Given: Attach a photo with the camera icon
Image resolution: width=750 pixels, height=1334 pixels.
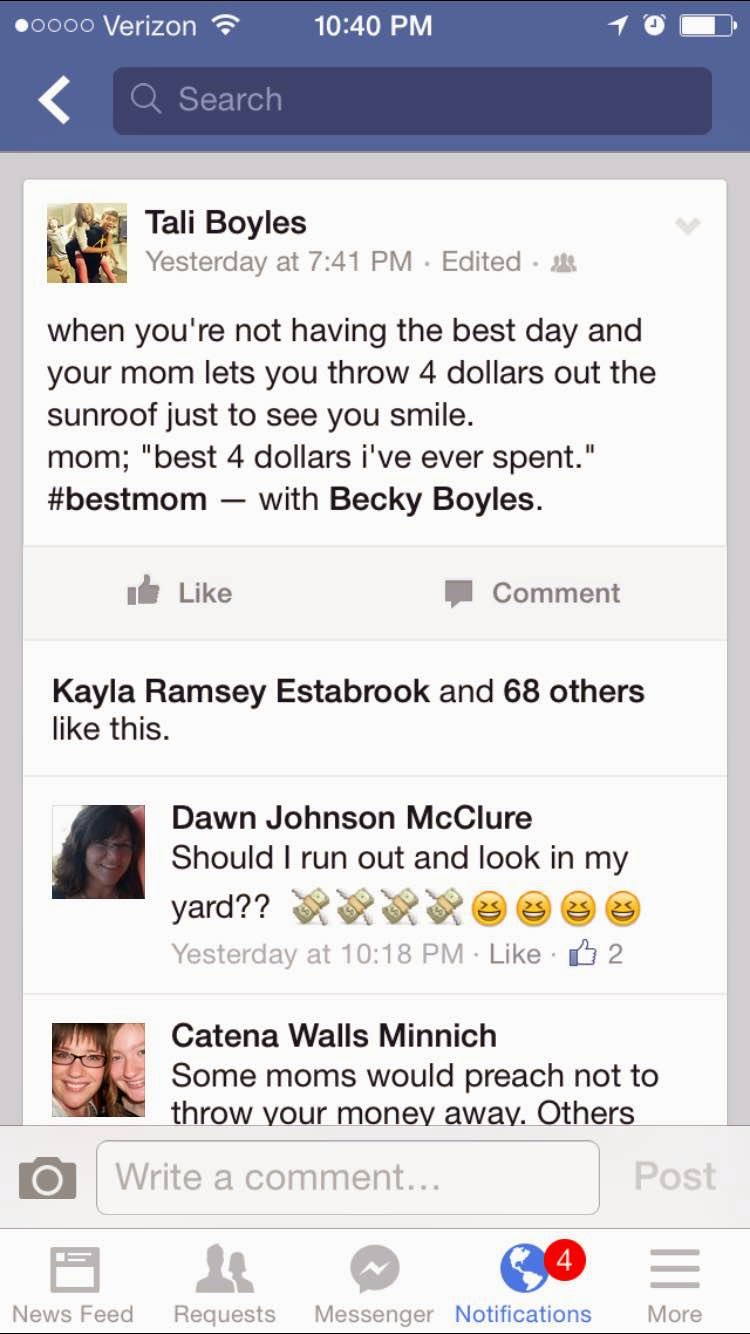Looking at the screenshot, I should [47, 1177].
